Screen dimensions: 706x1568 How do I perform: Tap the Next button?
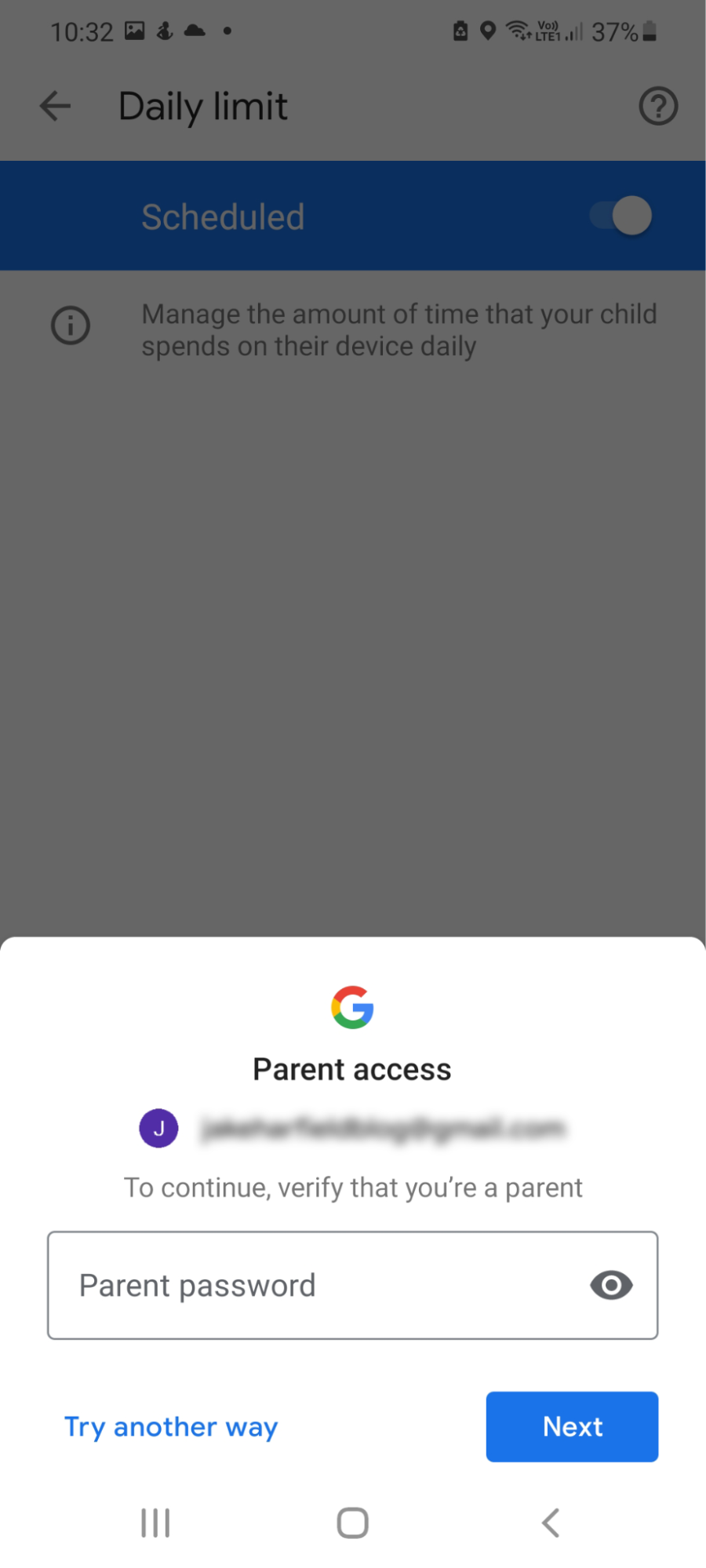pyautogui.click(x=572, y=1426)
